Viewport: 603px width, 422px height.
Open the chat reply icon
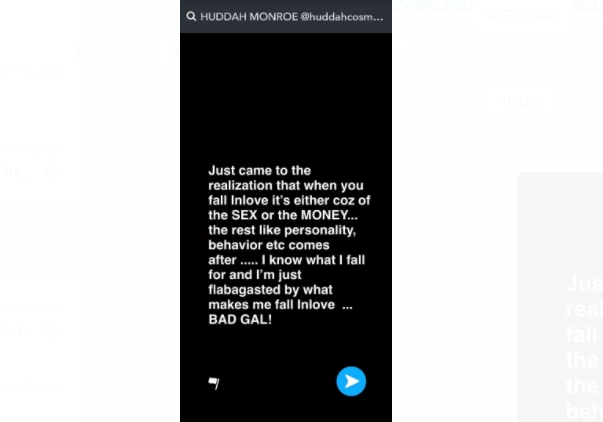(214, 382)
